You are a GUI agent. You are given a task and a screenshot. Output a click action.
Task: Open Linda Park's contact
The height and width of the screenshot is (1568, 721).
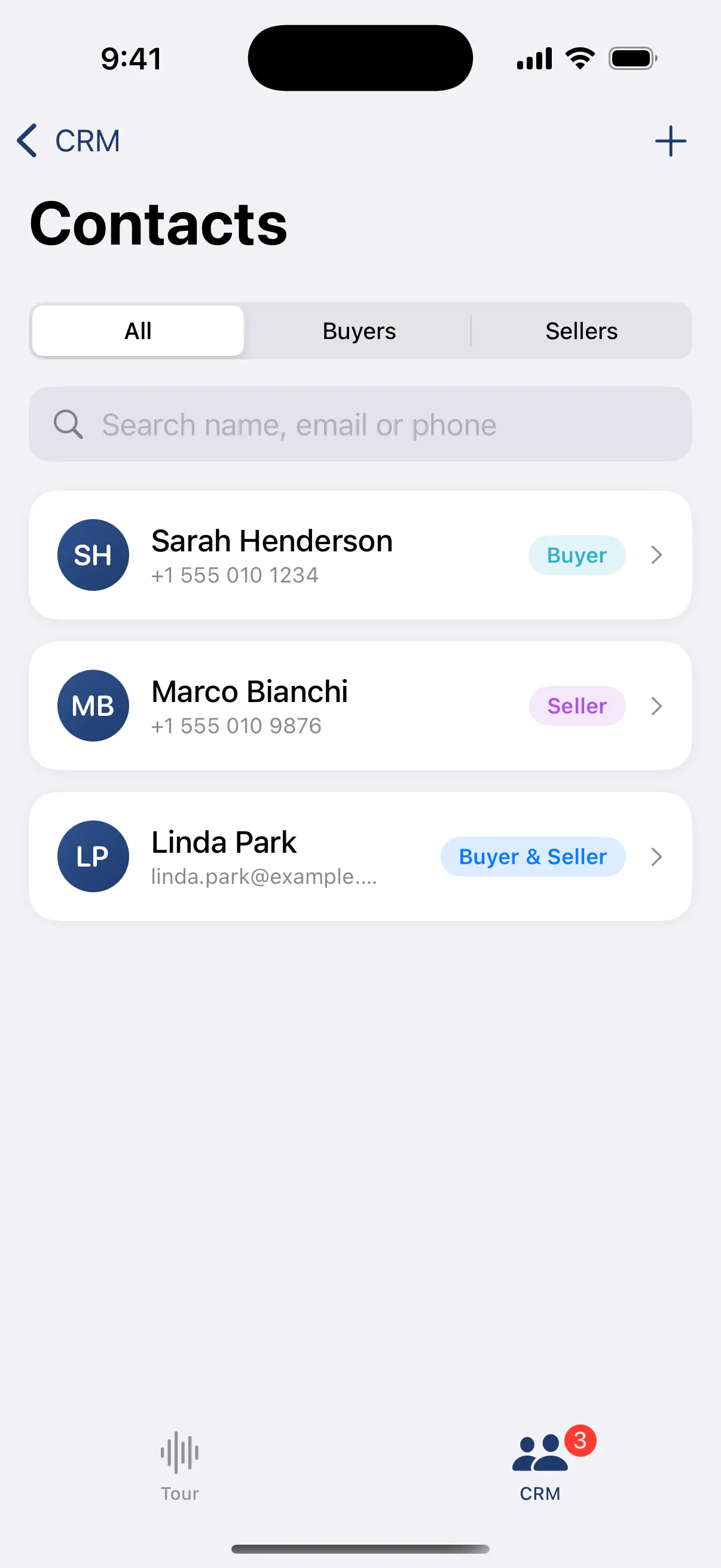(x=360, y=856)
